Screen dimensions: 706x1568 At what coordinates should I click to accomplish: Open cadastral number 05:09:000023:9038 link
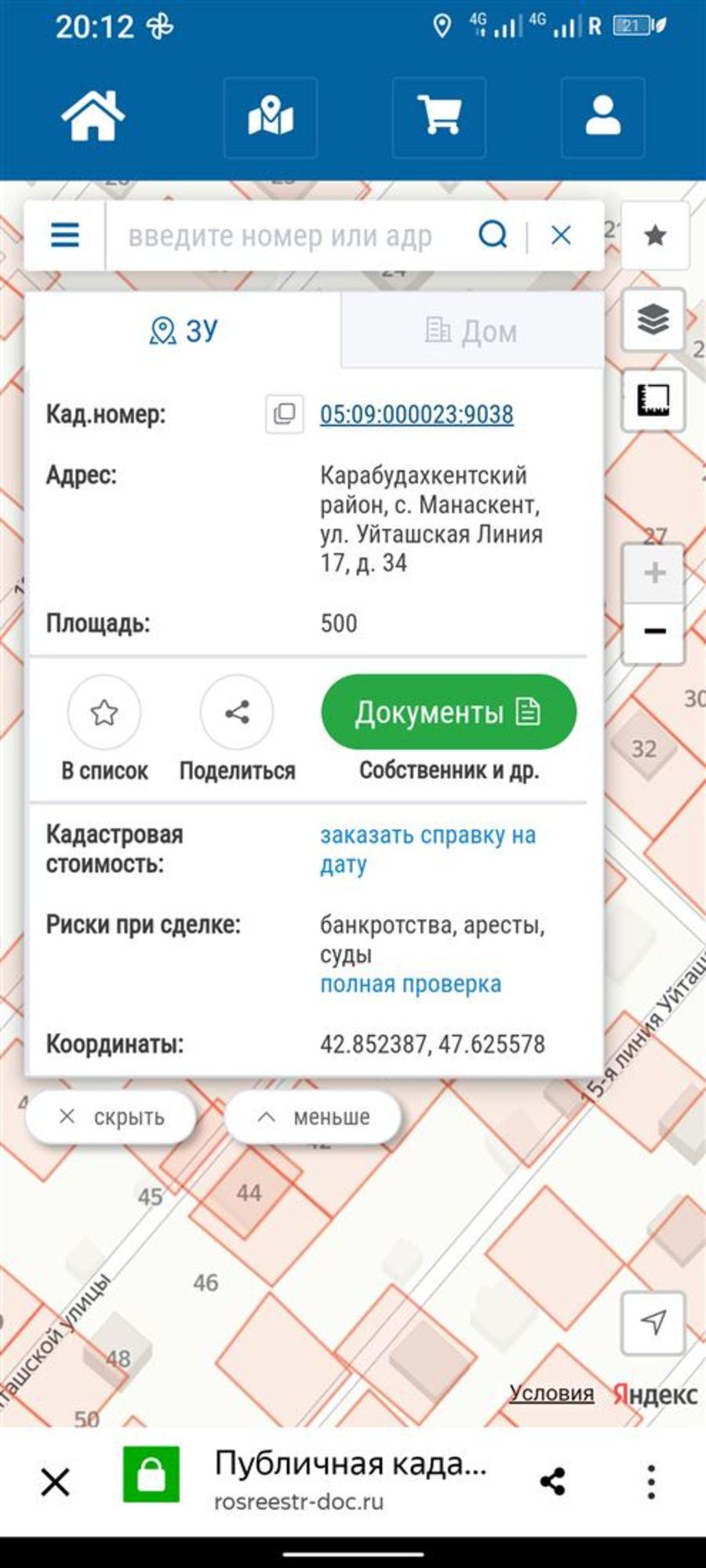417,414
